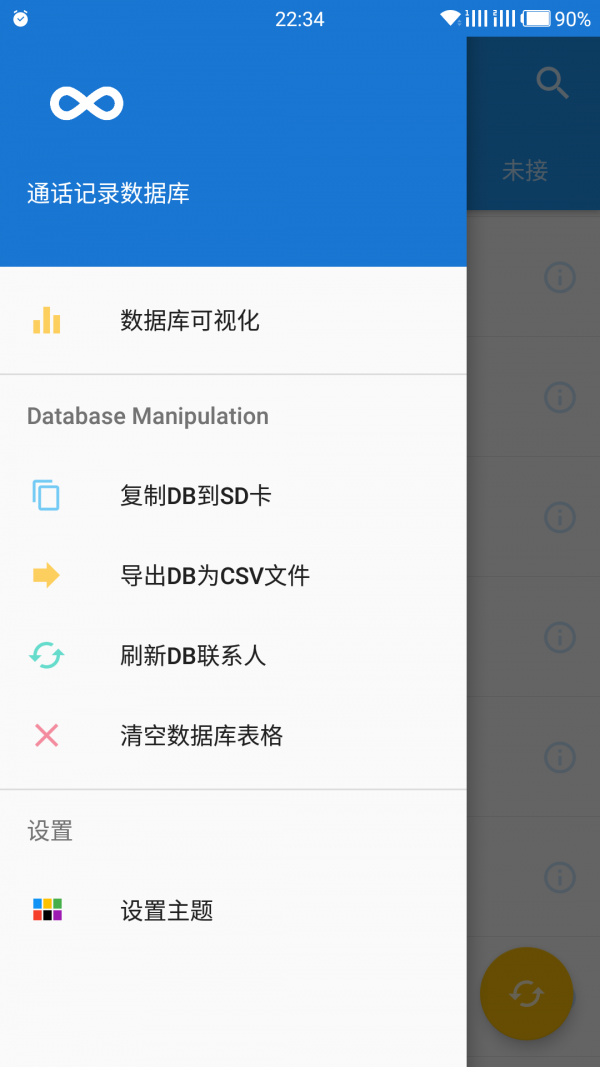This screenshot has height=1067, width=600.
Task: Tap the yellow refresh floating button
Action: 527,994
